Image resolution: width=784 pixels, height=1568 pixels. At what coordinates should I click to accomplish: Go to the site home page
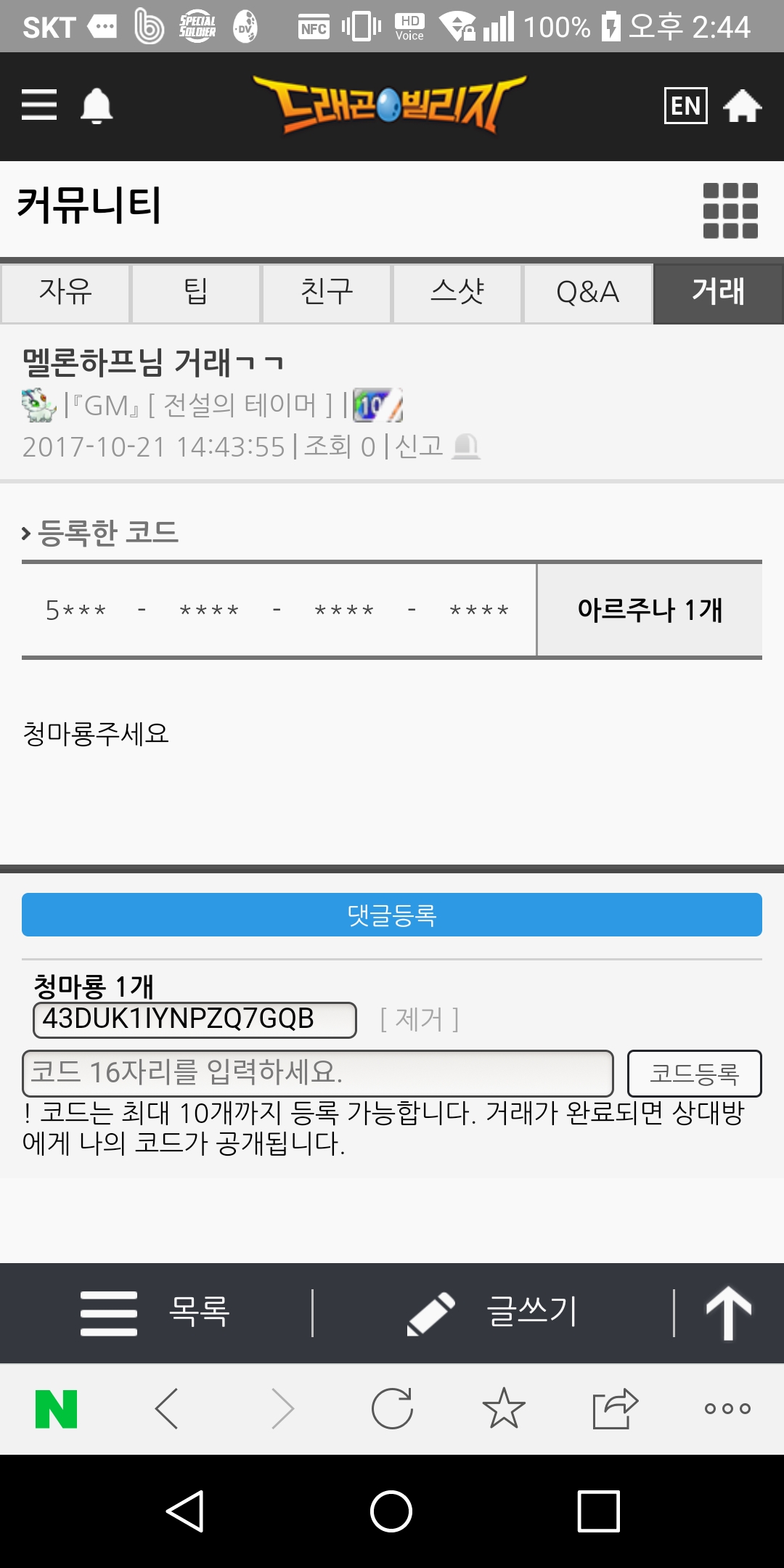click(x=742, y=106)
